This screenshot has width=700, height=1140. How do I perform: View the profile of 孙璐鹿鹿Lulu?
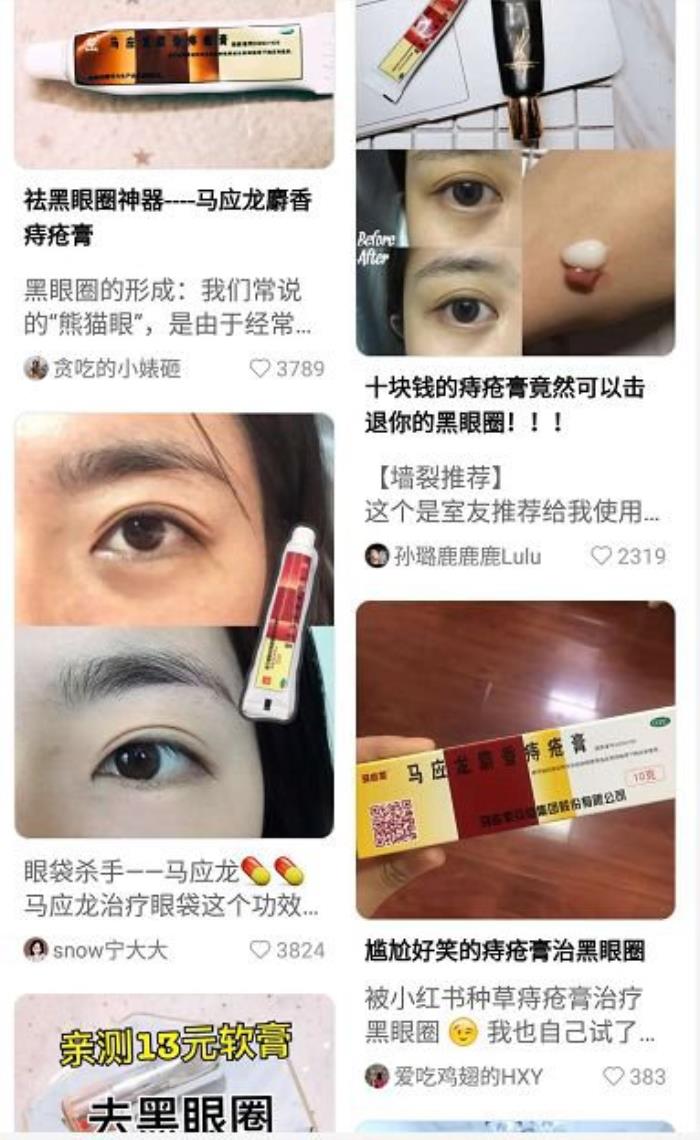(454, 556)
